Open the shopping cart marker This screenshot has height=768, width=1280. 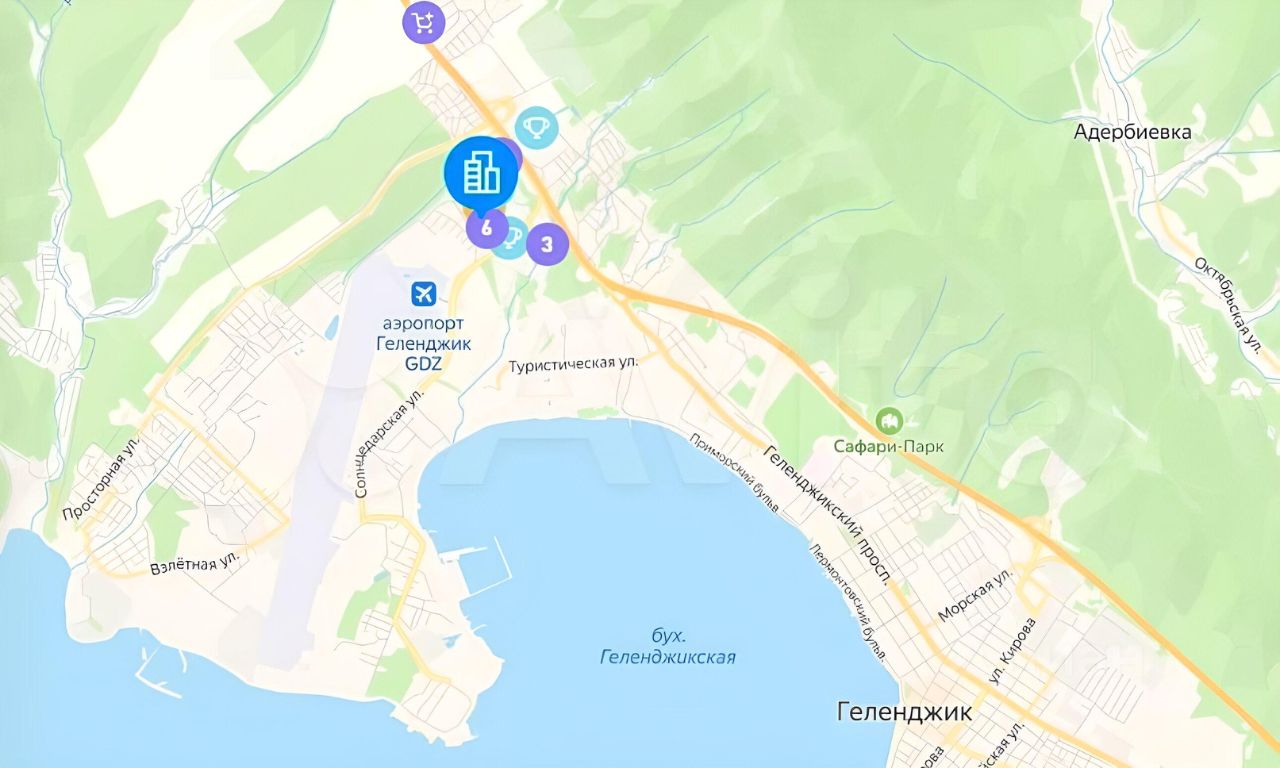[423, 22]
